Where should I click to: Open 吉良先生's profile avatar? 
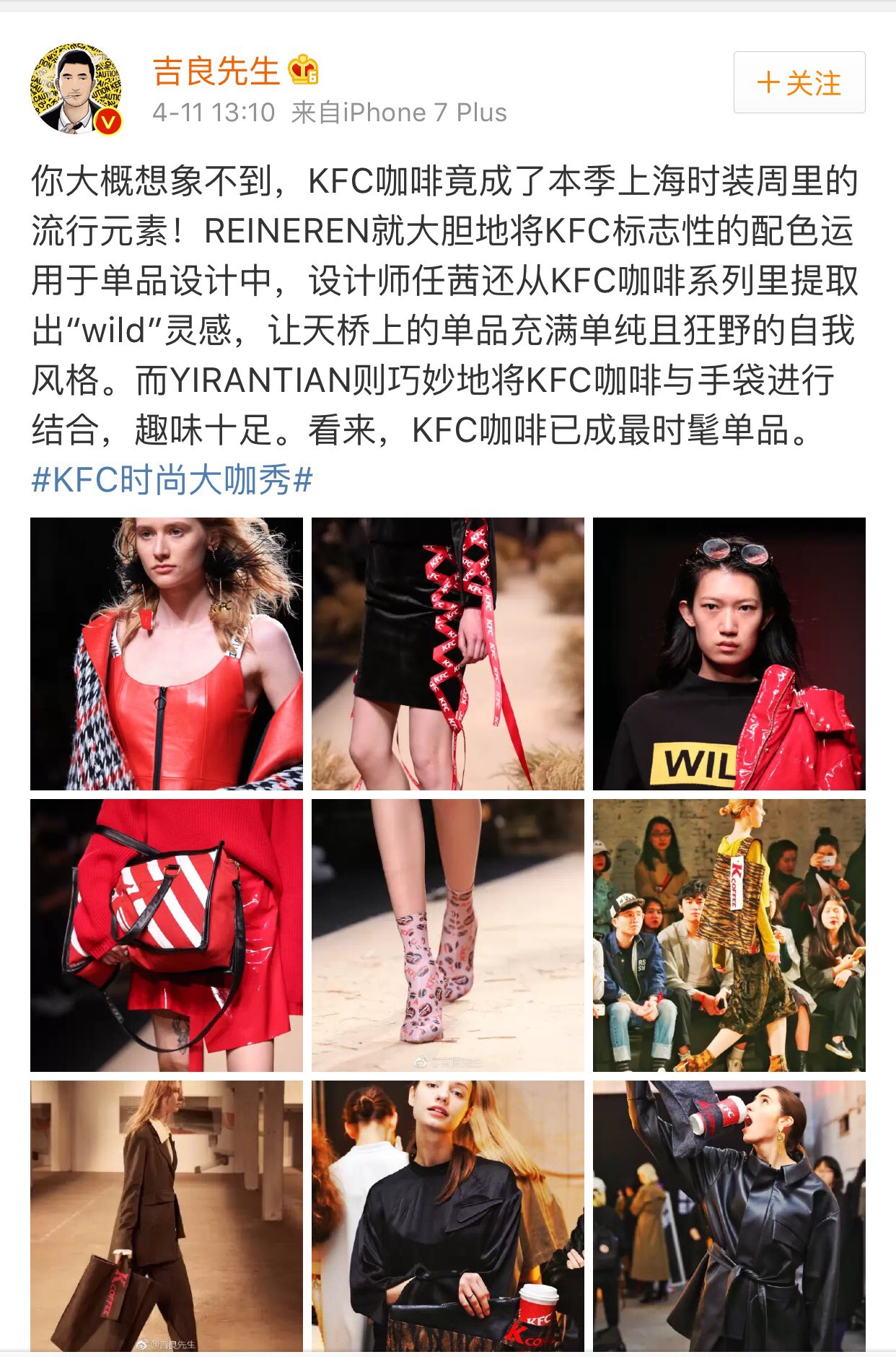(76, 89)
